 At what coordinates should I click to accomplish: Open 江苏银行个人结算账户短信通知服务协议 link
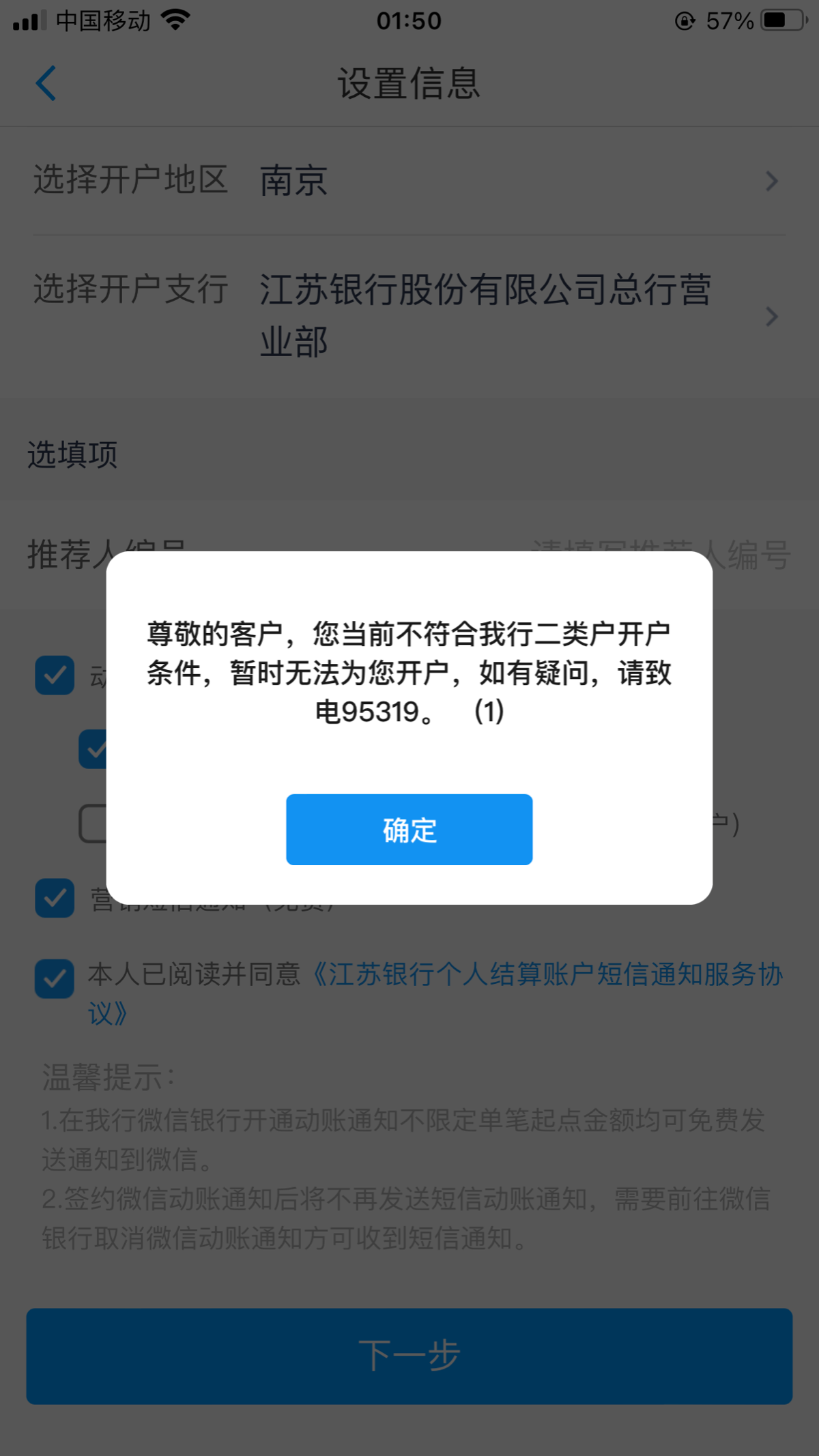[x=546, y=974]
